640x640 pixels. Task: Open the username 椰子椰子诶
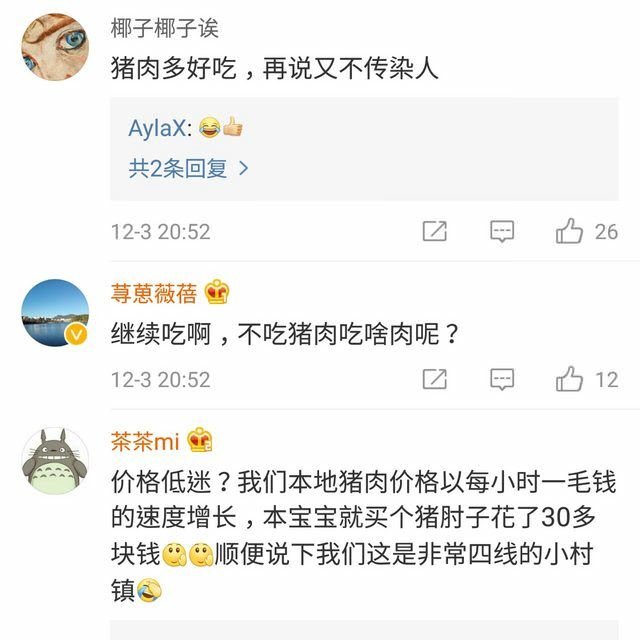click(x=164, y=28)
